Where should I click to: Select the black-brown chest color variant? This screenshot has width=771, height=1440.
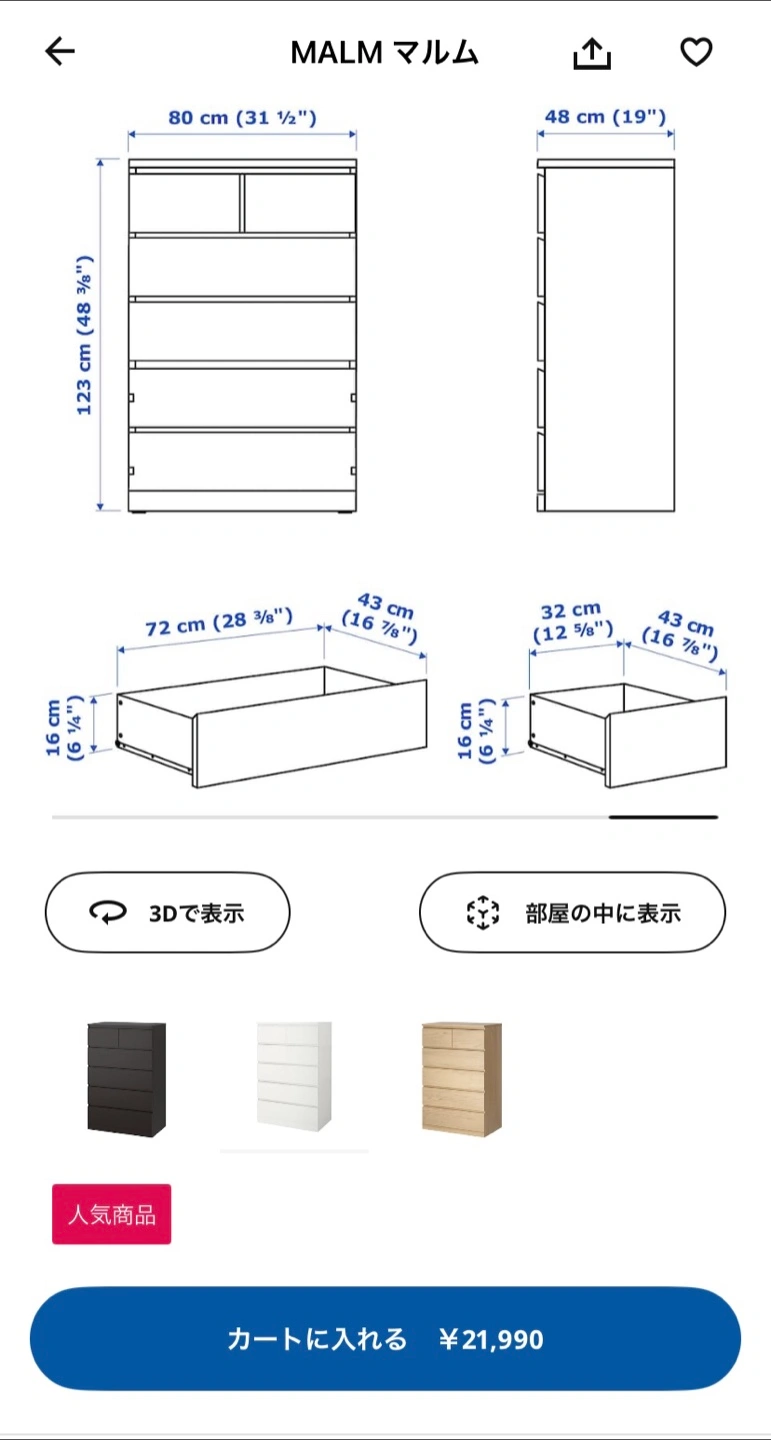[x=126, y=1079]
